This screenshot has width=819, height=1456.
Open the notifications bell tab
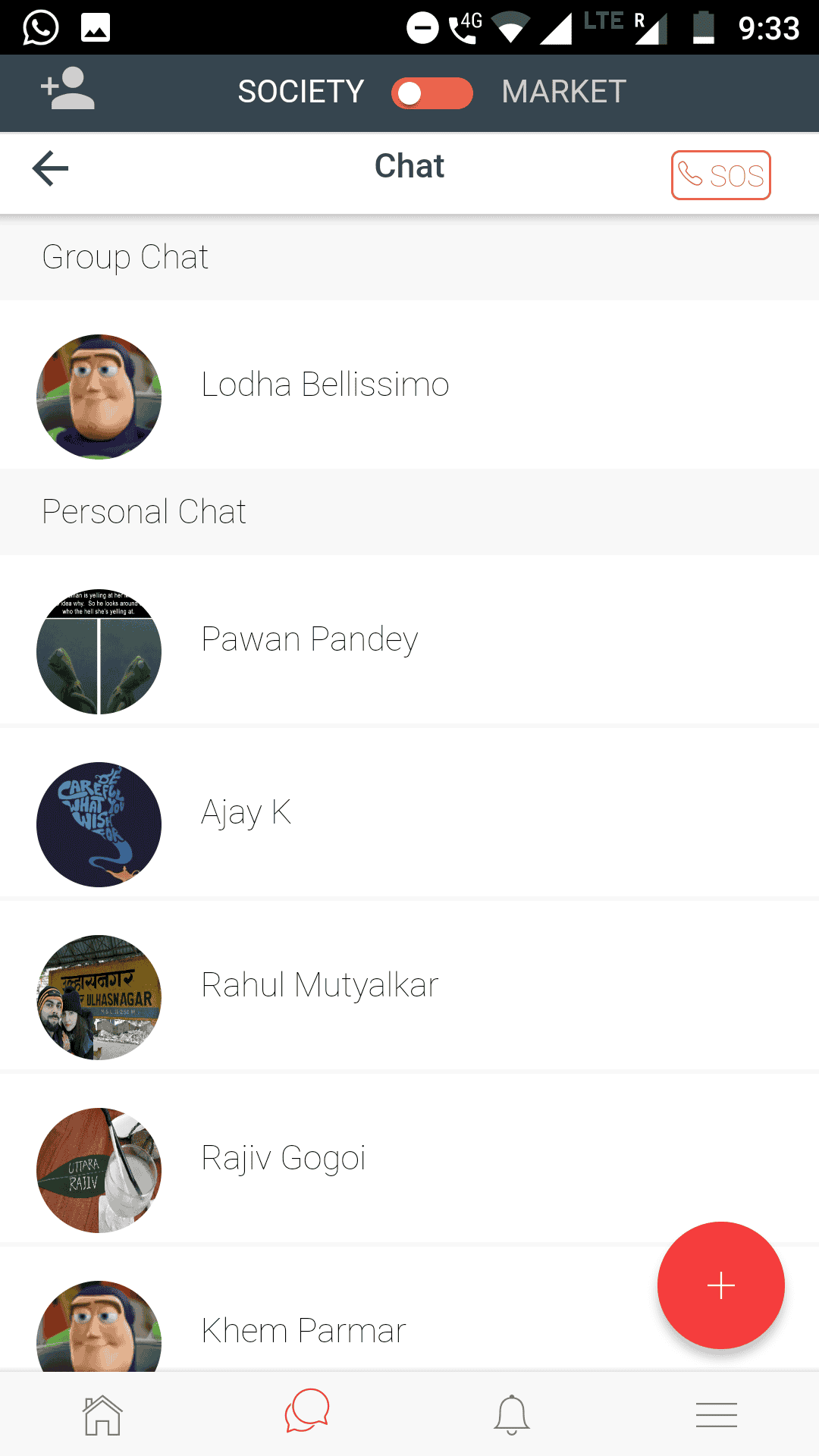[x=512, y=1415]
